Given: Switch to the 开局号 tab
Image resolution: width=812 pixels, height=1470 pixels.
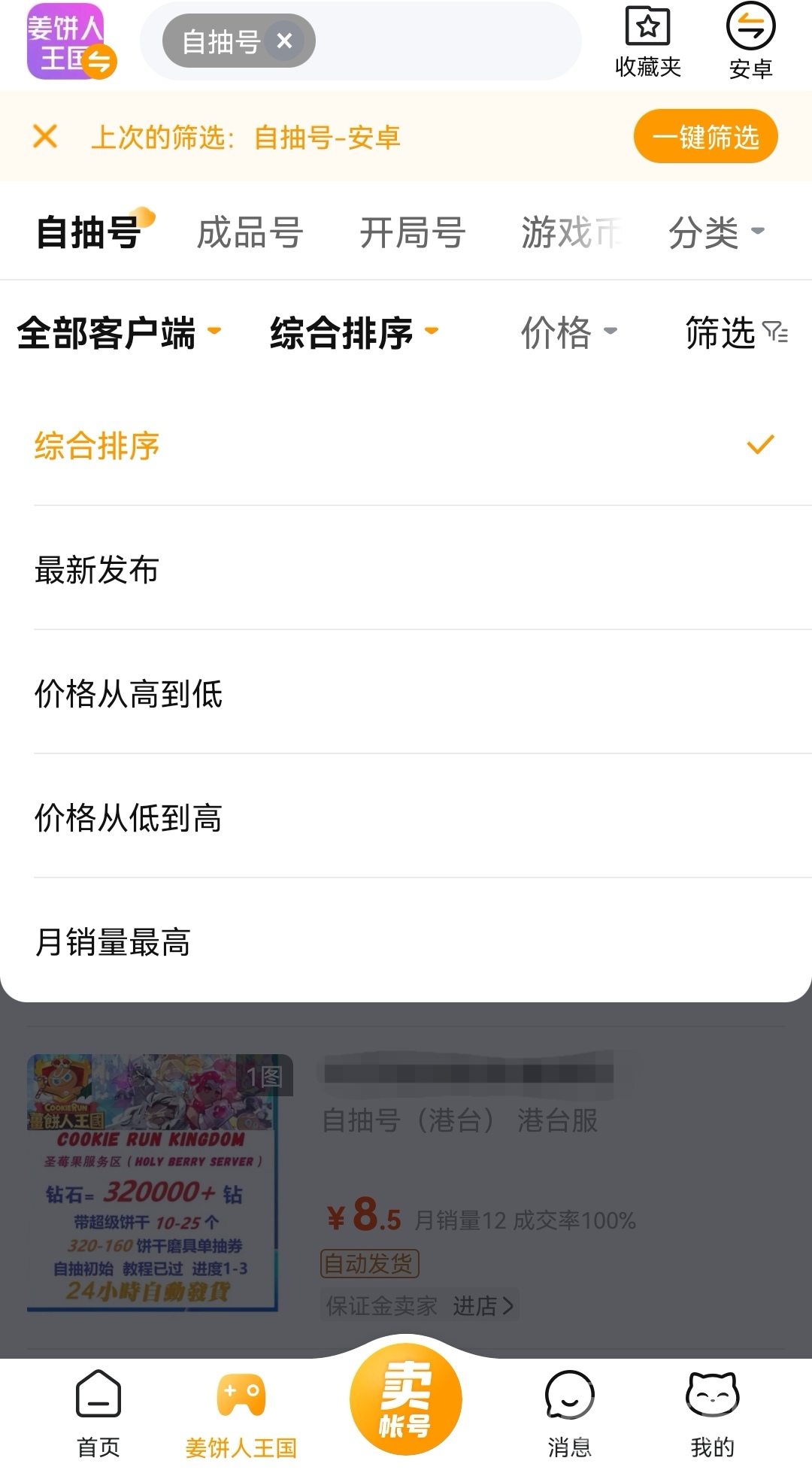Looking at the screenshot, I should pyautogui.click(x=412, y=232).
